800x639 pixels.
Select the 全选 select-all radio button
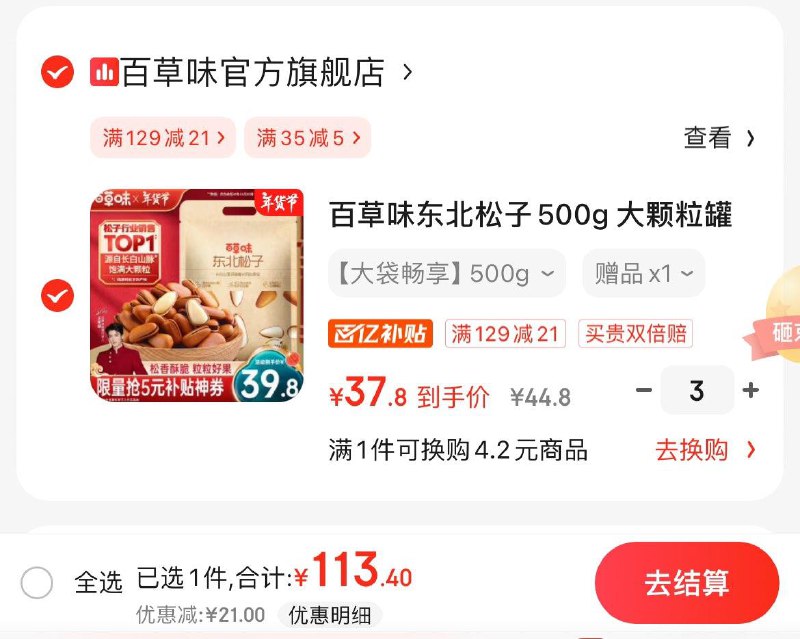[37, 582]
